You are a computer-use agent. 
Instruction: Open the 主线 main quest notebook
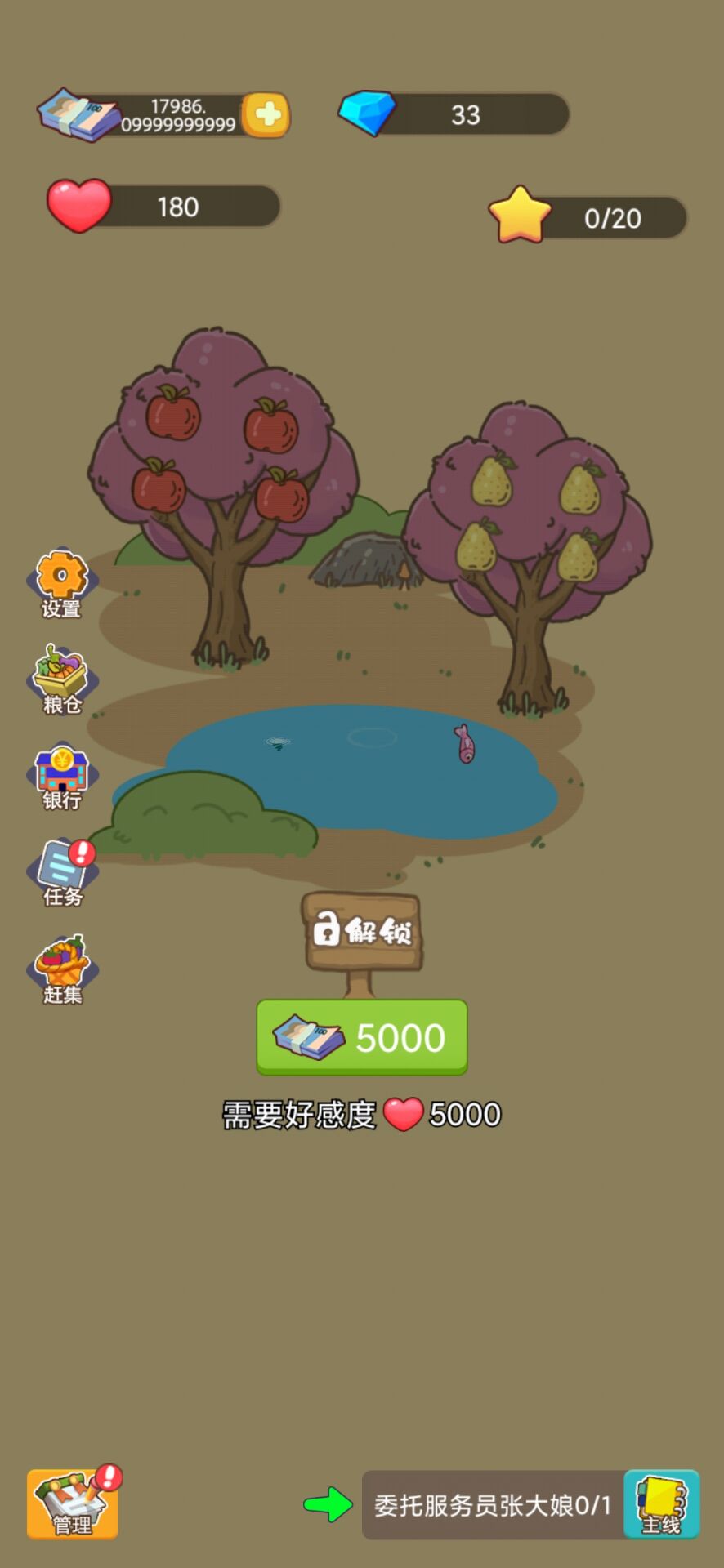(x=661, y=1504)
